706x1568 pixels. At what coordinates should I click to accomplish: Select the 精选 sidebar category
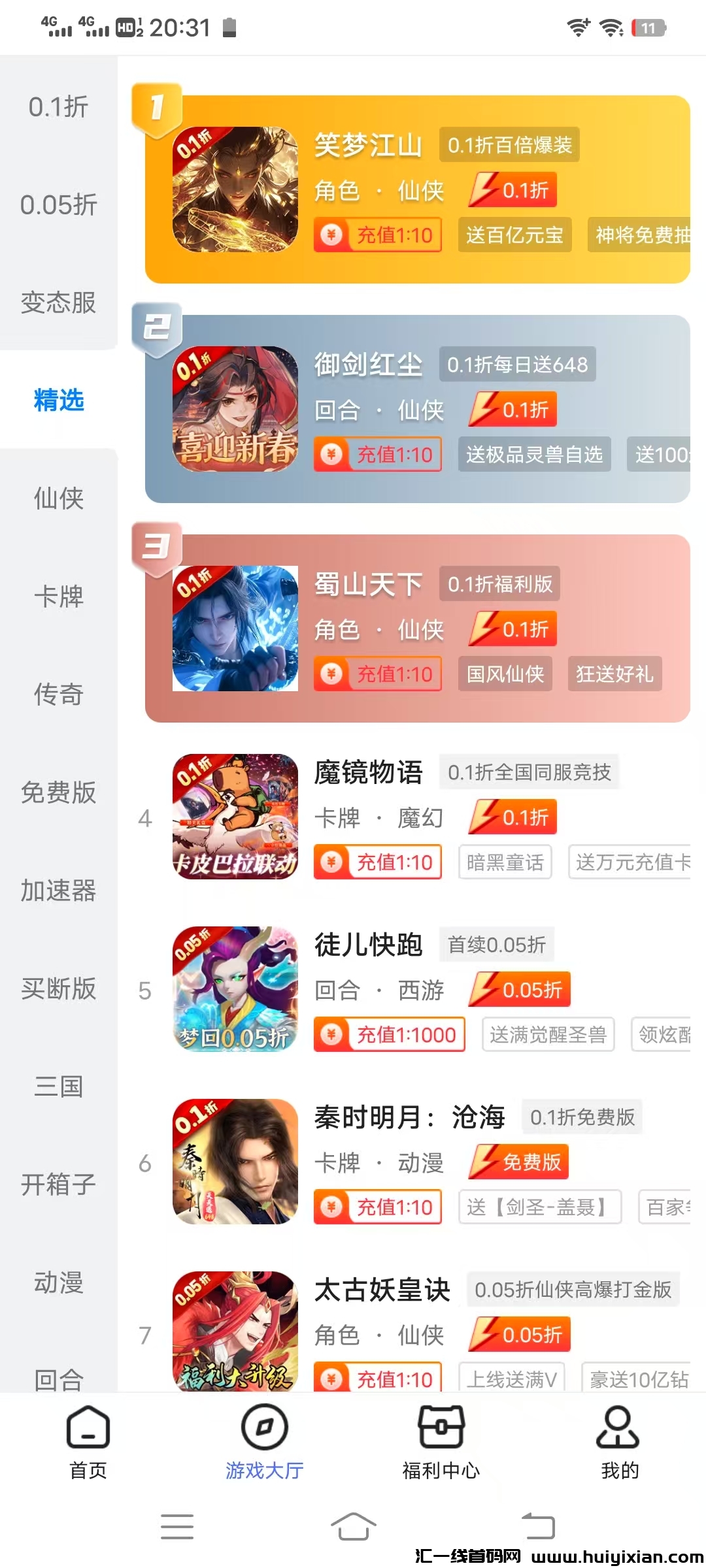58,401
